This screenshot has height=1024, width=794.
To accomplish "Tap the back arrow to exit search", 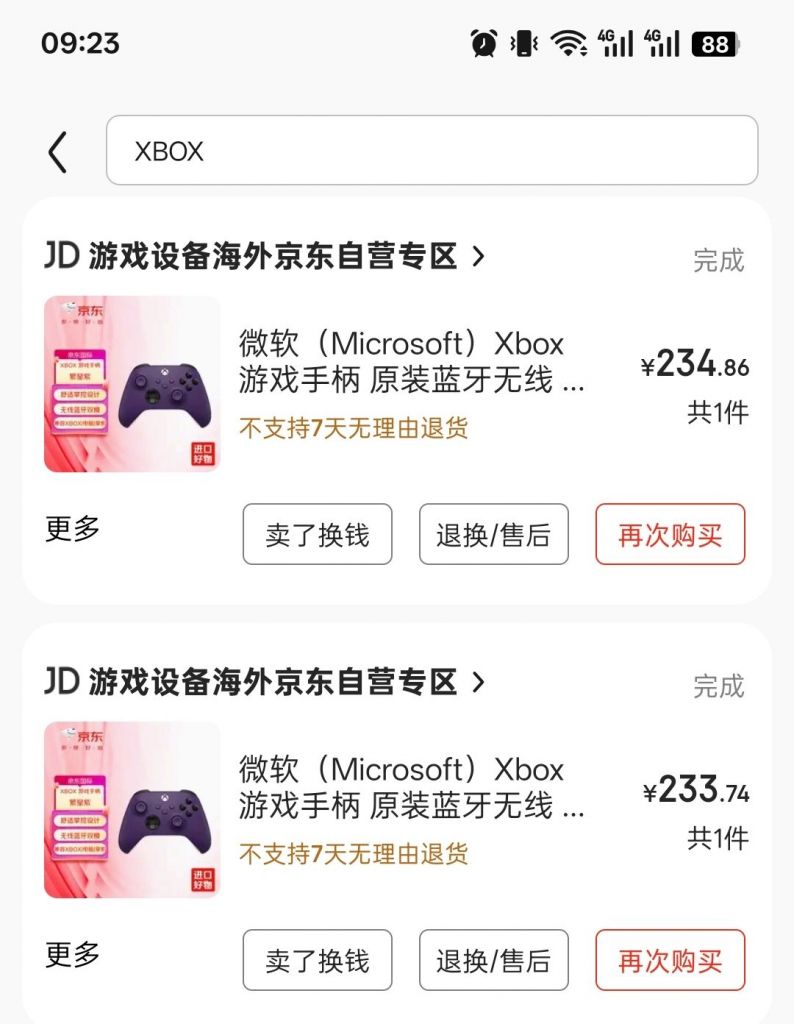I will (x=55, y=152).
